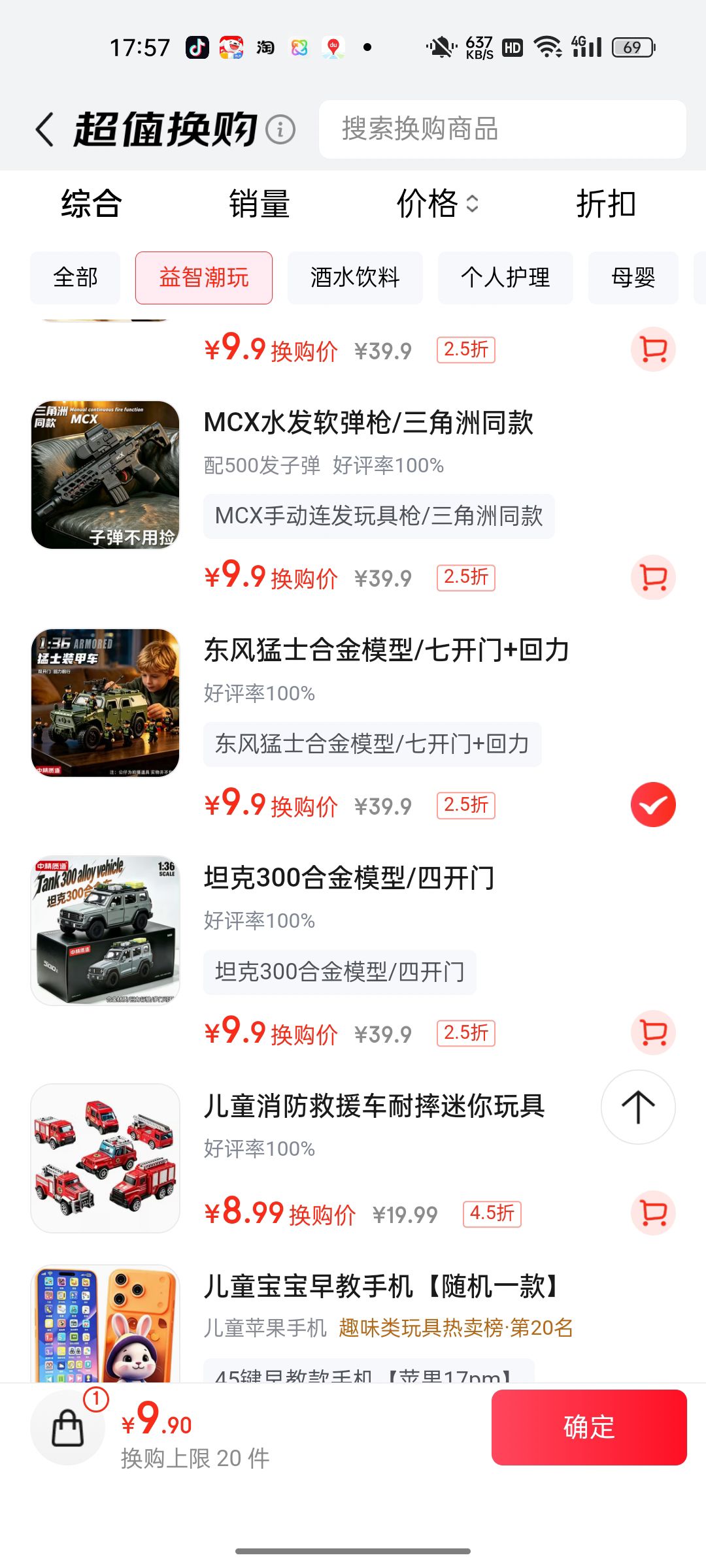Toggle the 价格 sort order
The image size is (706, 1568).
438,204
